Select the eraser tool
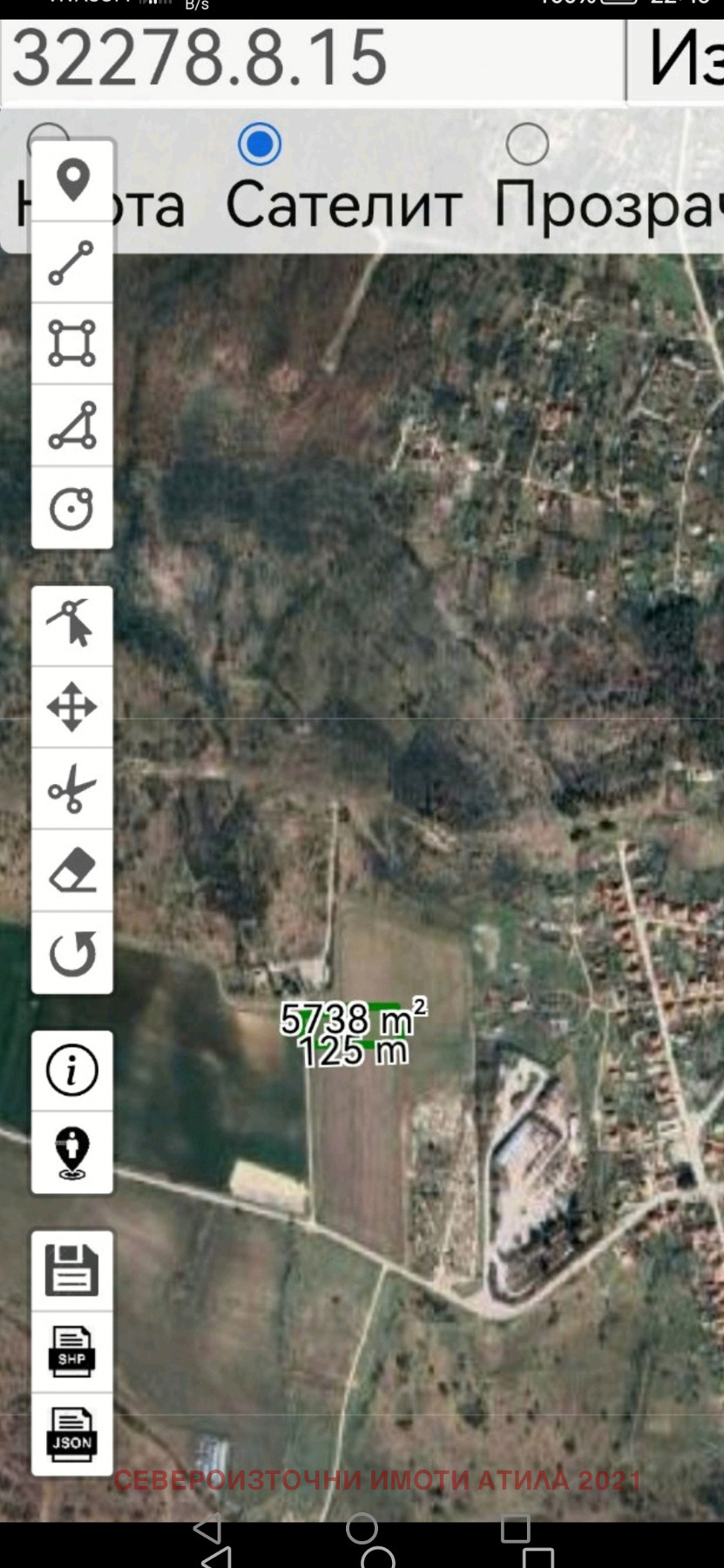This screenshot has height=1568, width=724. click(x=72, y=870)
